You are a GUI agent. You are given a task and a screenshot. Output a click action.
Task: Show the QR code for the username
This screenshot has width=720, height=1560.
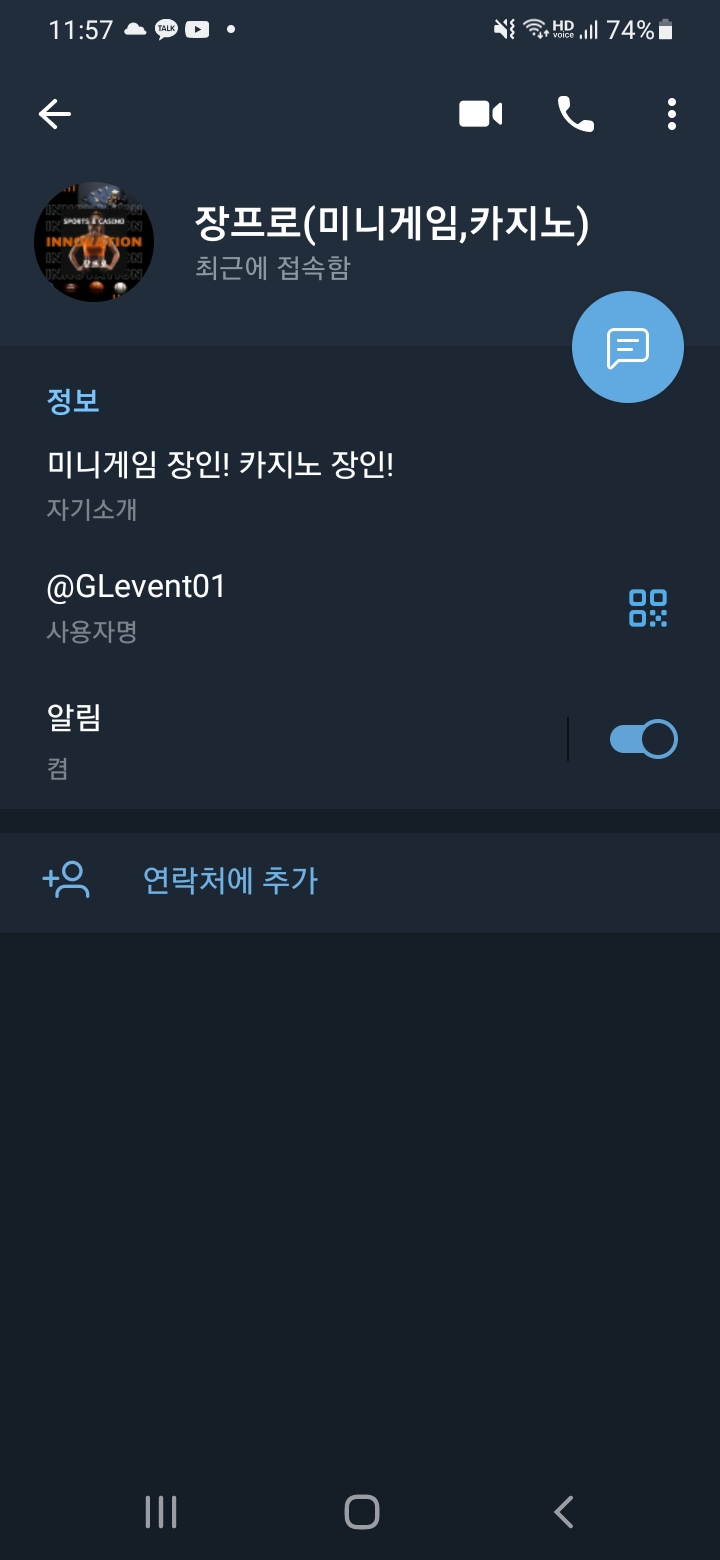tap(648, 607)
